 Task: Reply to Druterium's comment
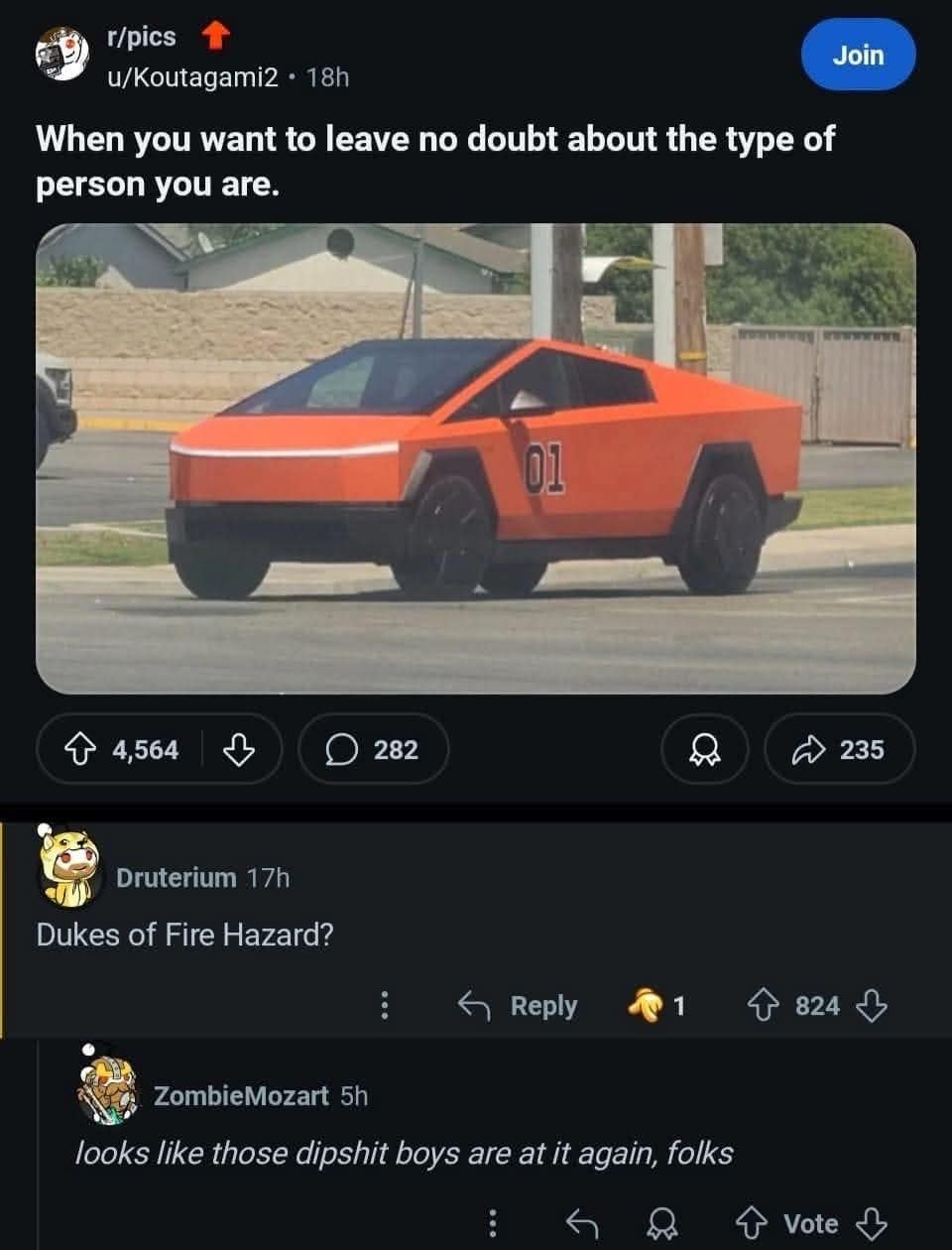(519, 1006)
